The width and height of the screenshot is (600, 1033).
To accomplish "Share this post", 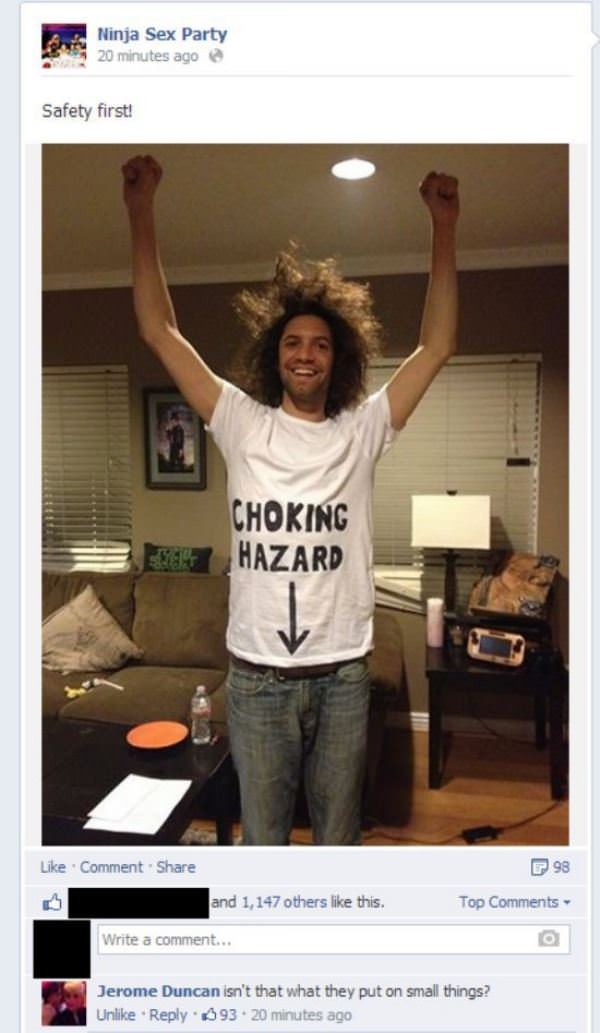I will (176, 867).
